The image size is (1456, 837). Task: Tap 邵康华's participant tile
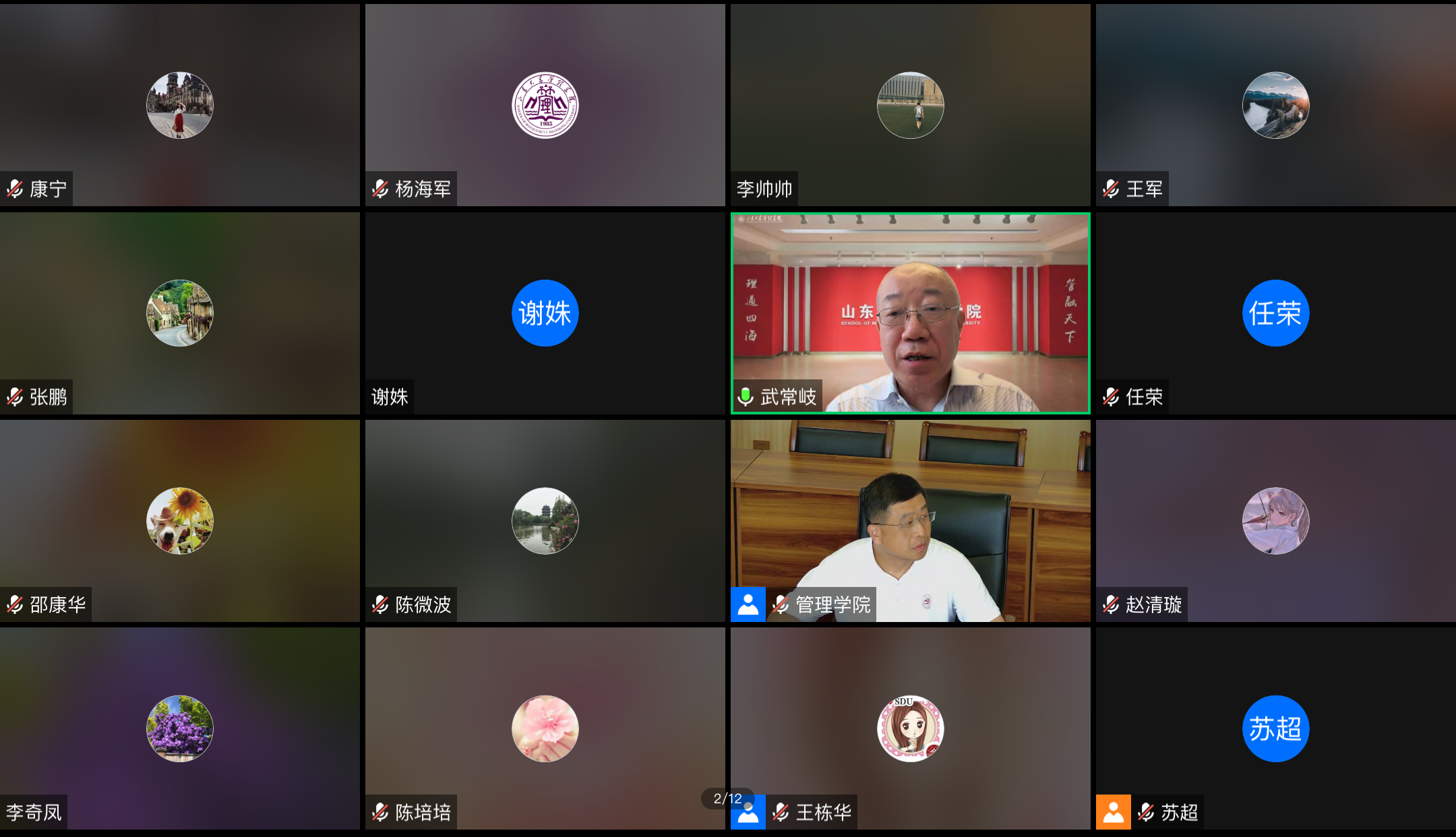tap(180, 521)
